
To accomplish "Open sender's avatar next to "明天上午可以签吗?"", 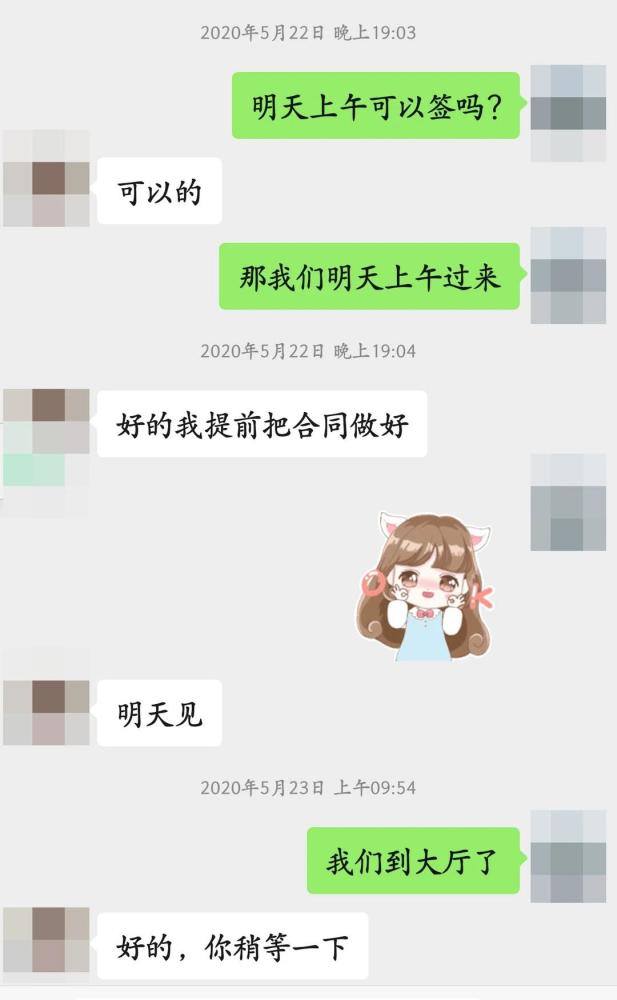I will click(x=568, y=114).
